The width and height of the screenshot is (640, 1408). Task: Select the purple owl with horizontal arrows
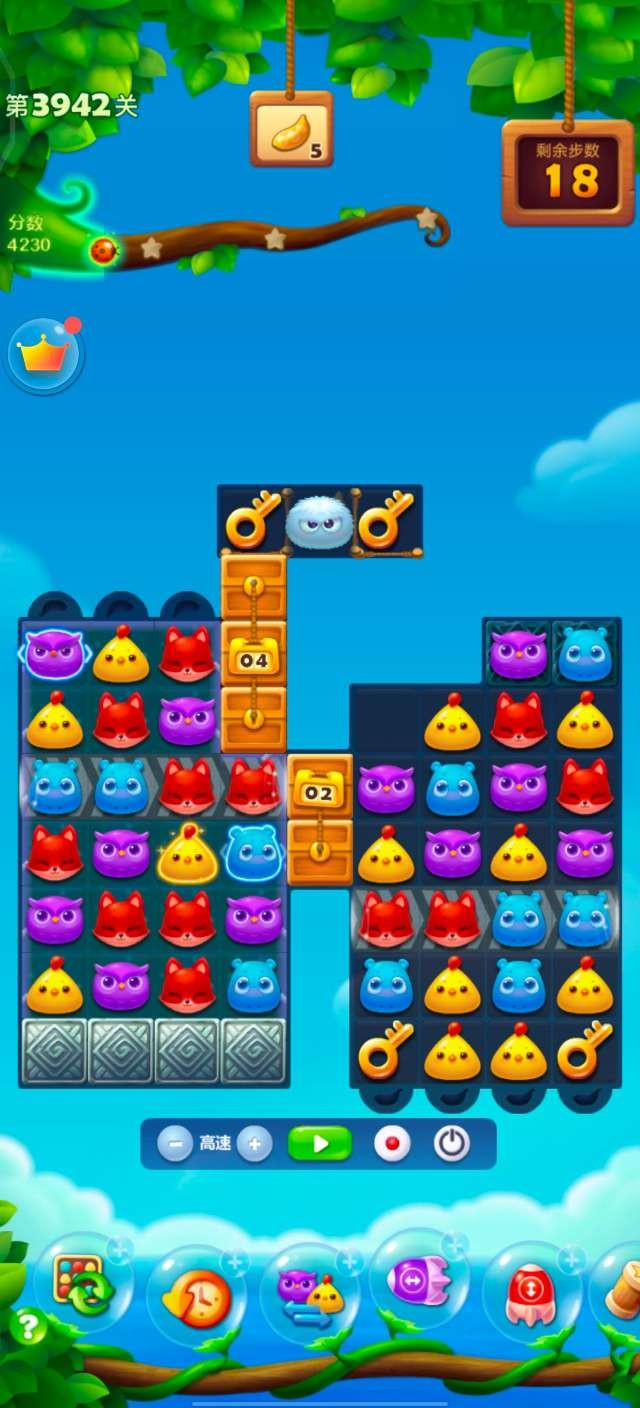[53, 655]
